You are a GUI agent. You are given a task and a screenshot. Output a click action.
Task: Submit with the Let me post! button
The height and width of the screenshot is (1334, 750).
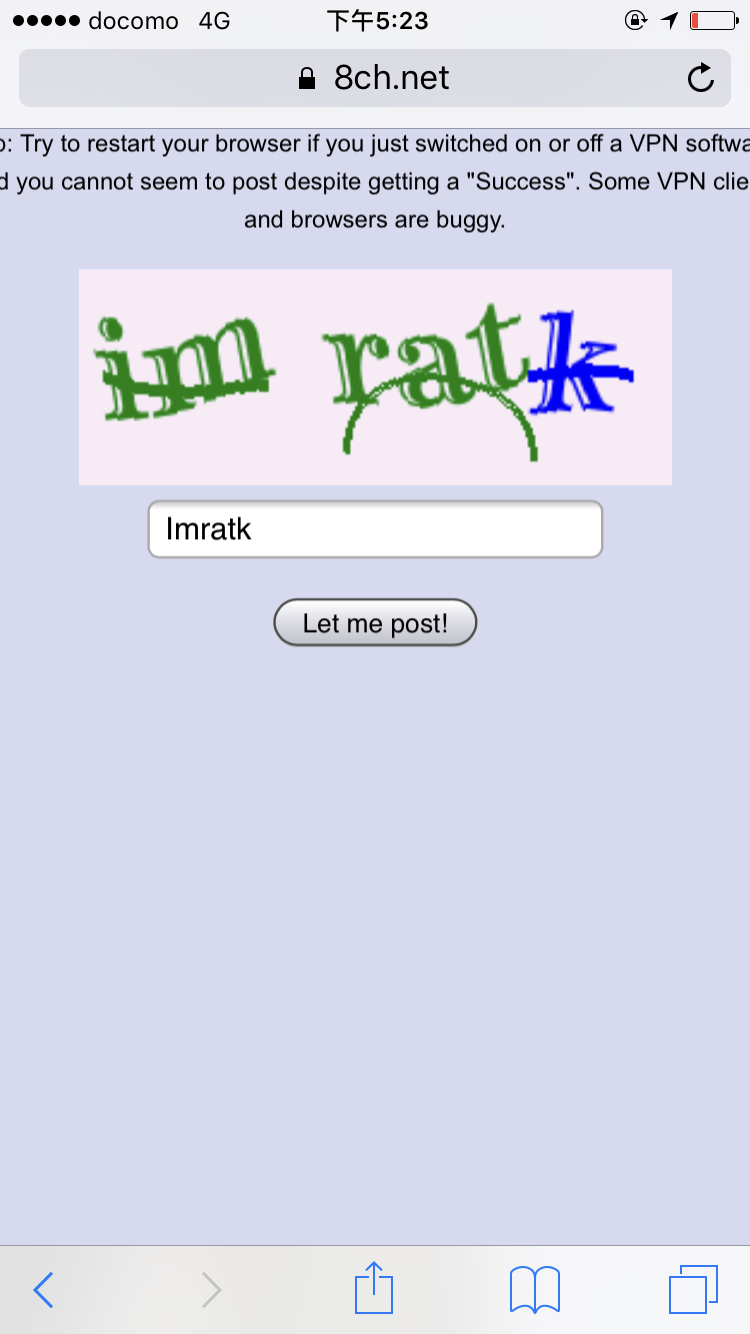375,623
